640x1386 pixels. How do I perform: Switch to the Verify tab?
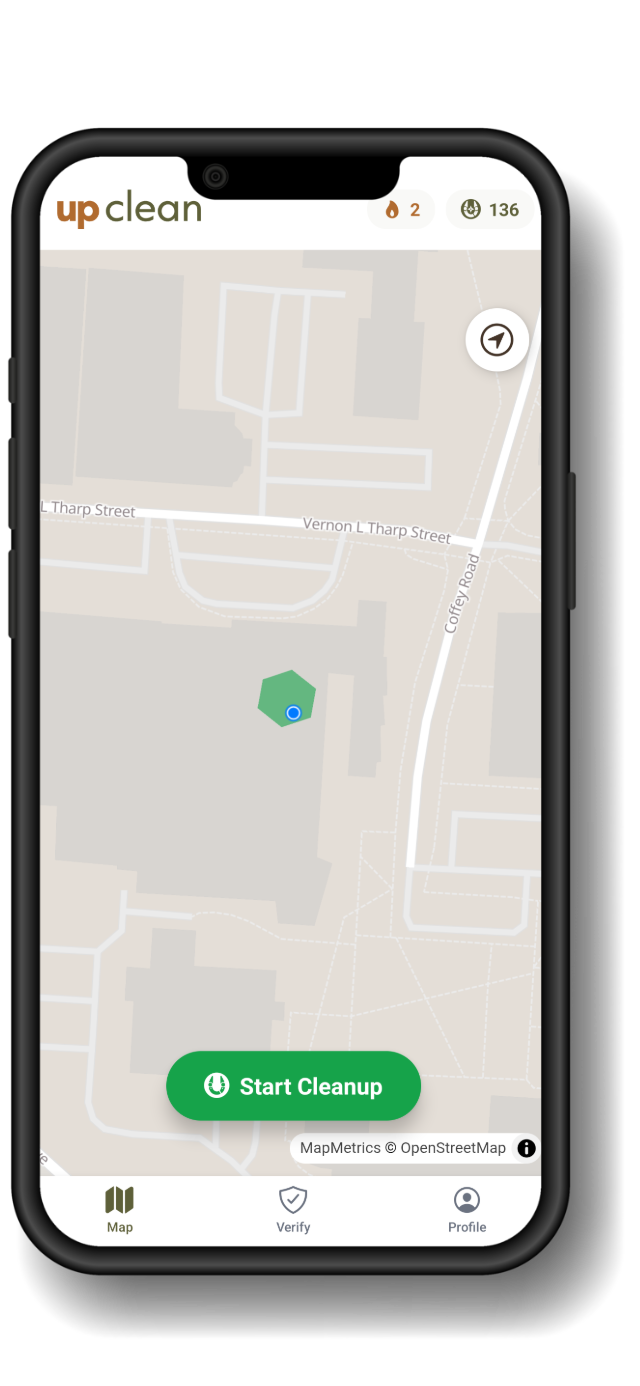coord(293,1209)
